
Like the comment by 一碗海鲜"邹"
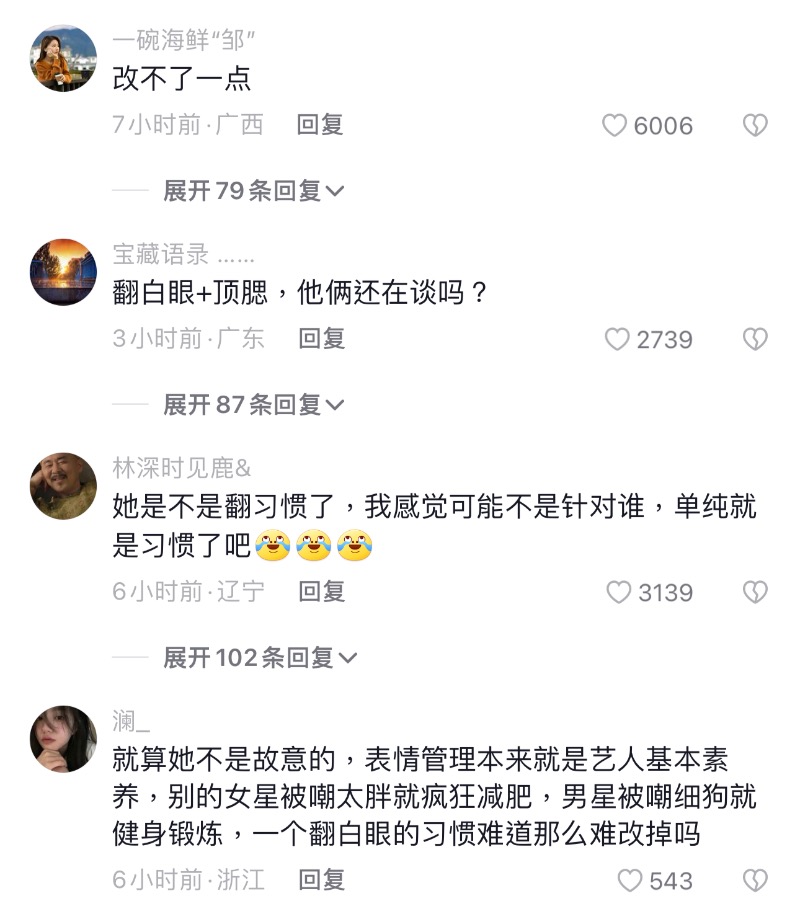[615, 125]
